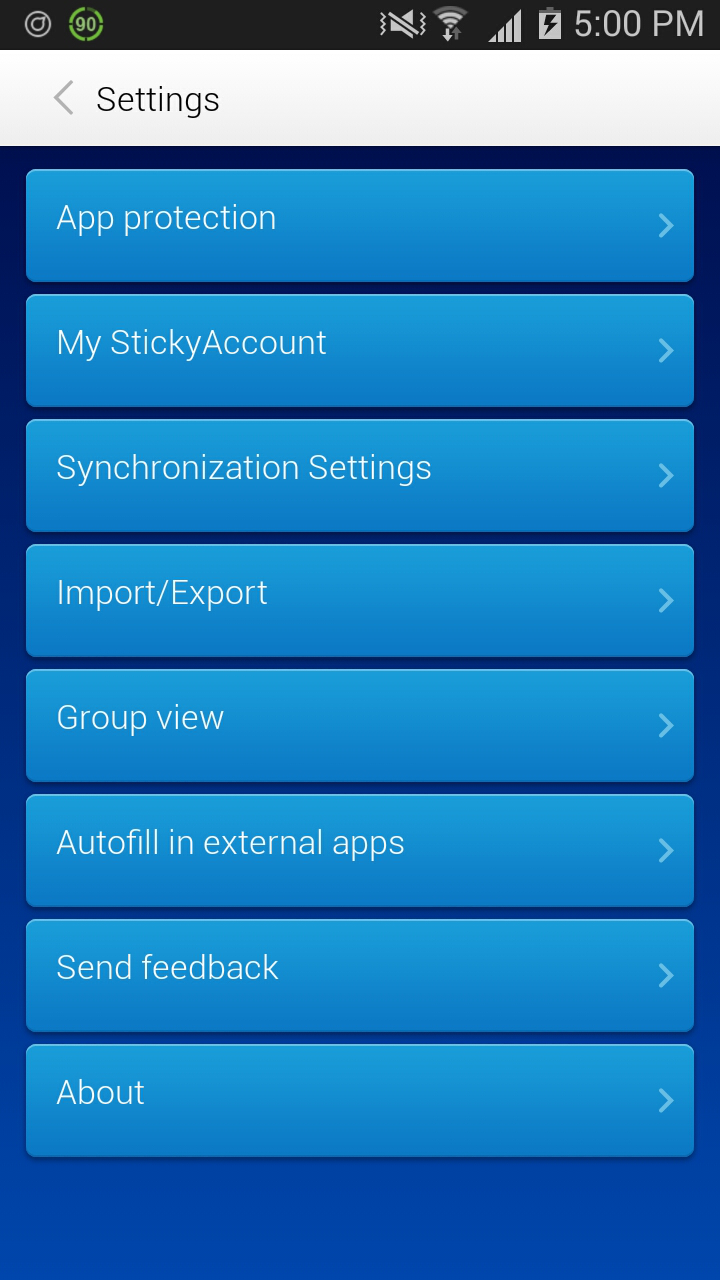
Task: Go back from Settings screen
Action: (64, 99)
